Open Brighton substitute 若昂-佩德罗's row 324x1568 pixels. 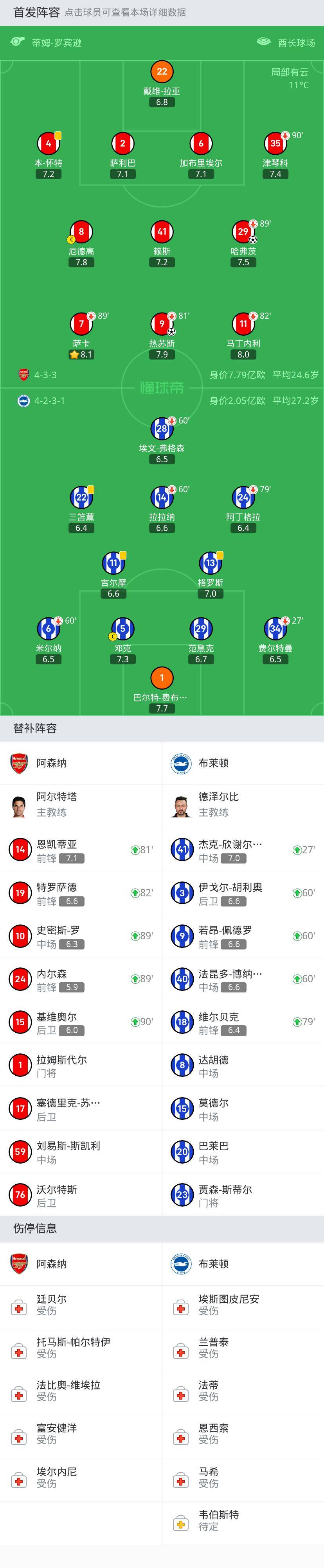[243, 936]
